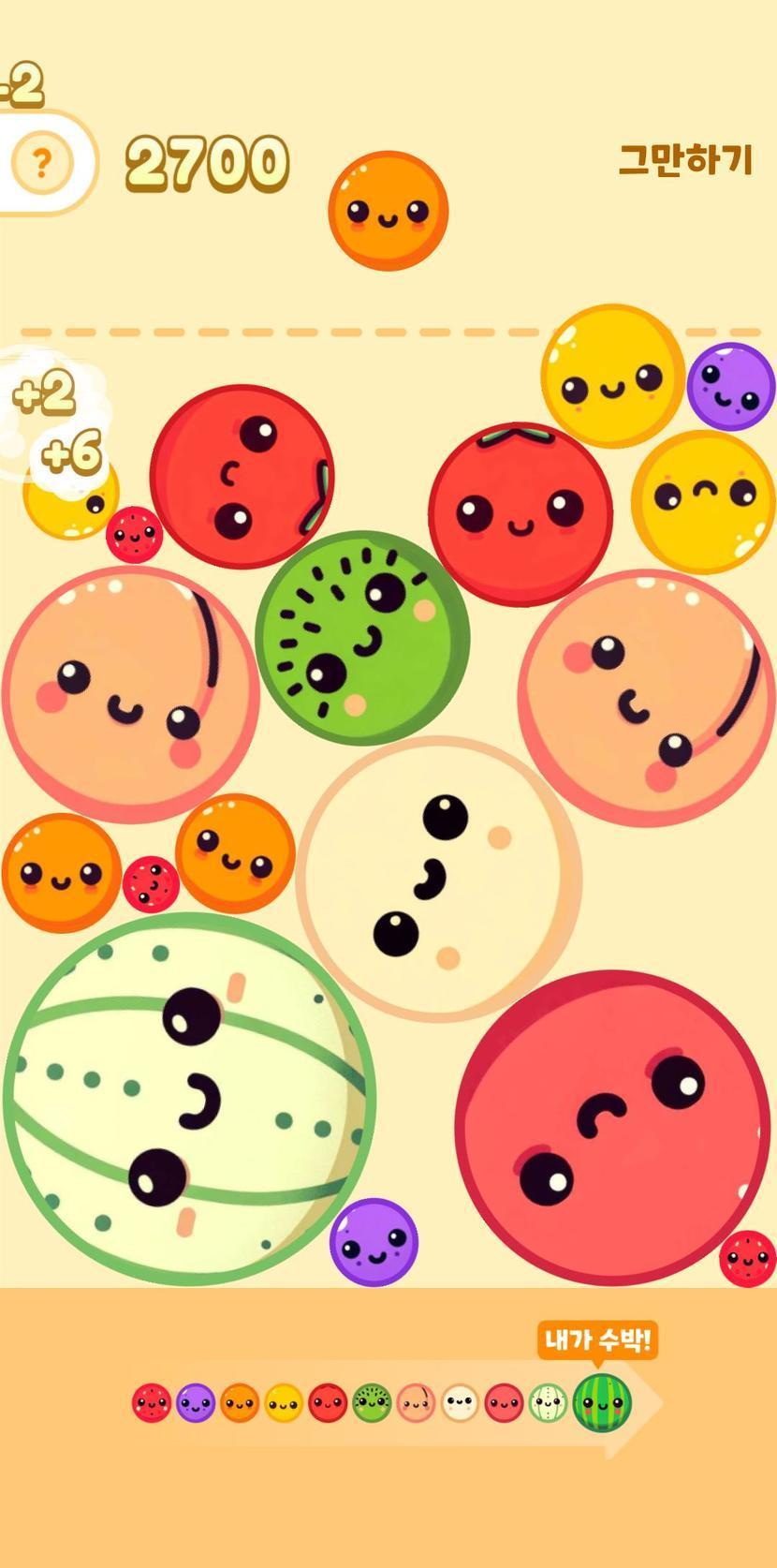Screen dimensions: 777x1568
Task: Tap 그만하기 to quit the game
Action: pos(685,160)
